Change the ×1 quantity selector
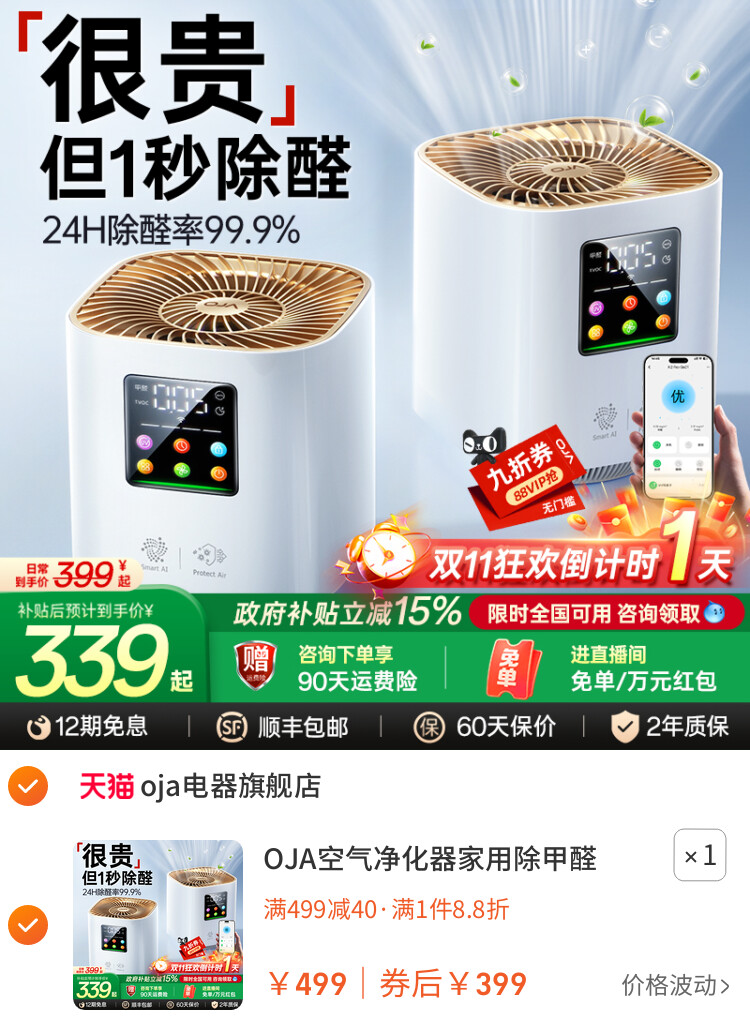 (699, 856)
